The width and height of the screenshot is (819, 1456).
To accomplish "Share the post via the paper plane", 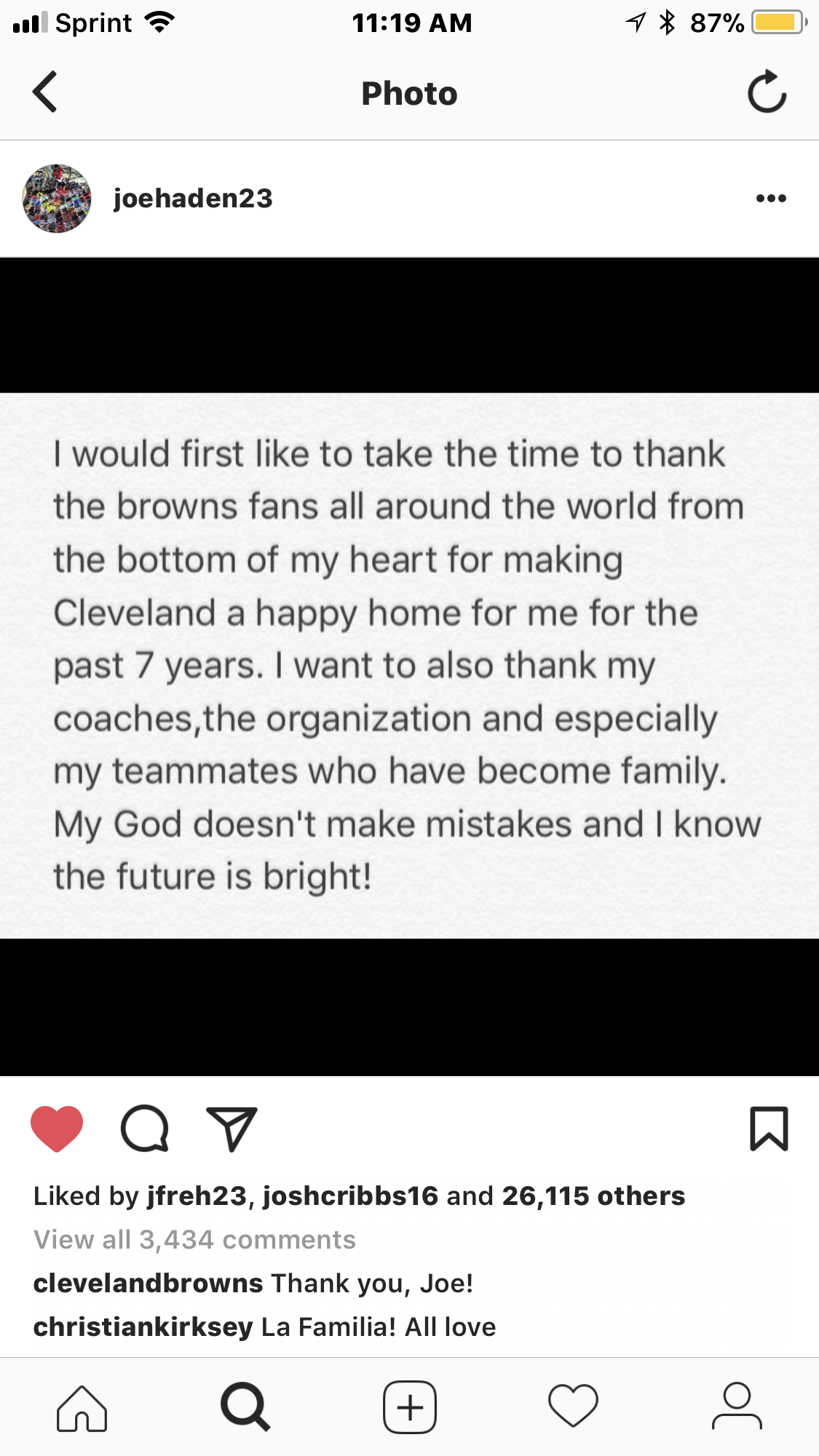I will (232, 1128).
